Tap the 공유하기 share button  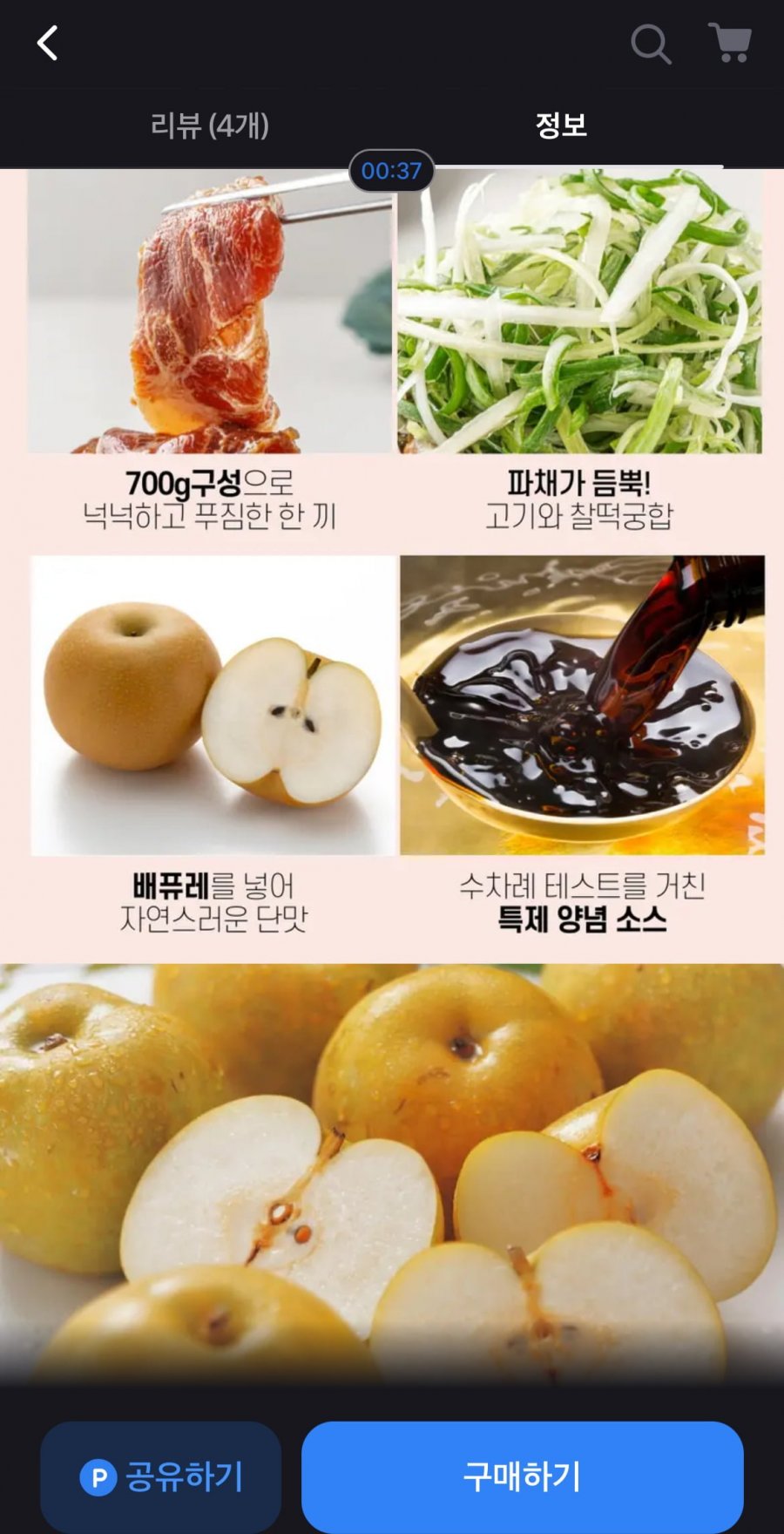click(x=161, y=1476)
